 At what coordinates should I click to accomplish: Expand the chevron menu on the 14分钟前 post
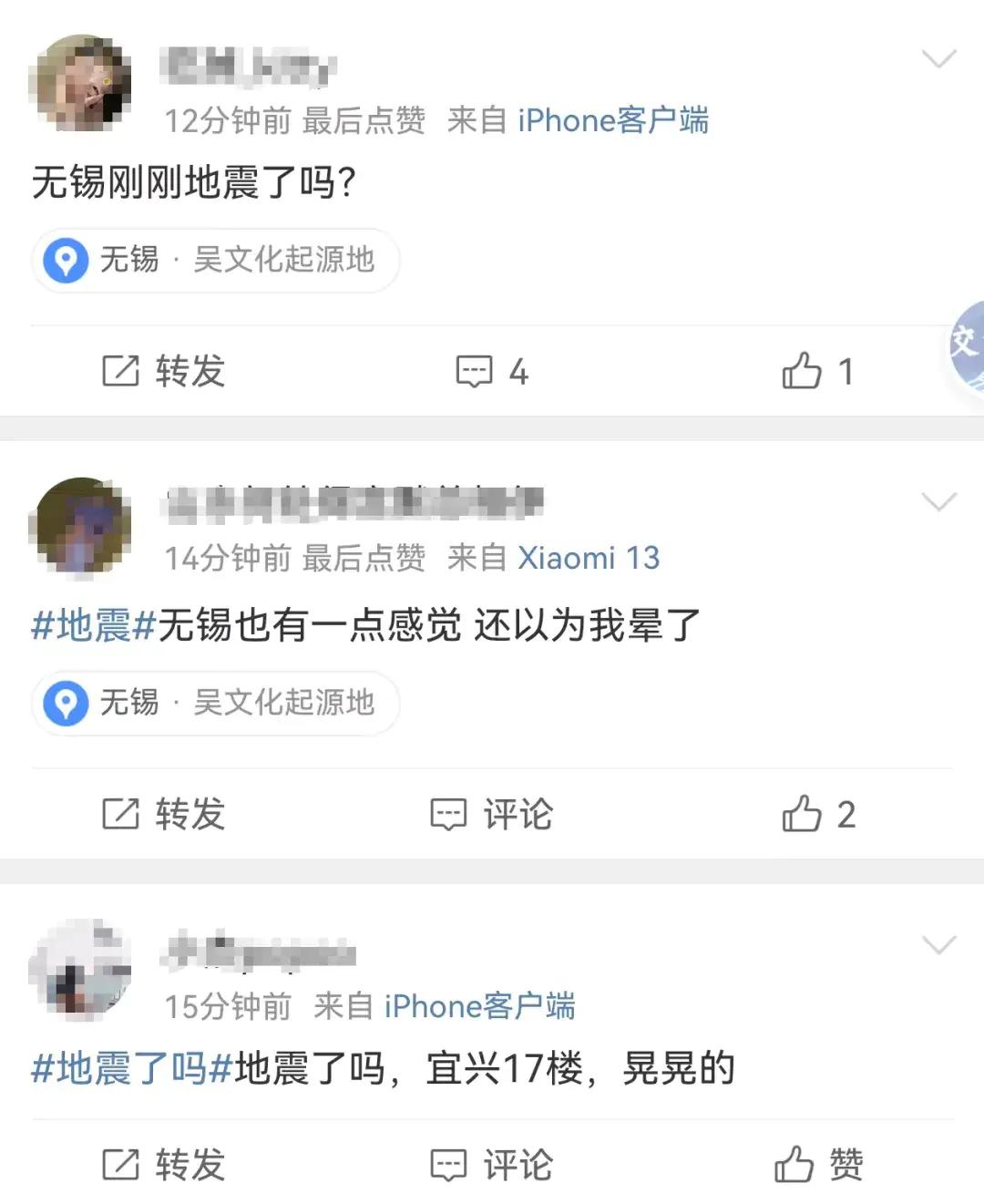click(x=938, y=502)
